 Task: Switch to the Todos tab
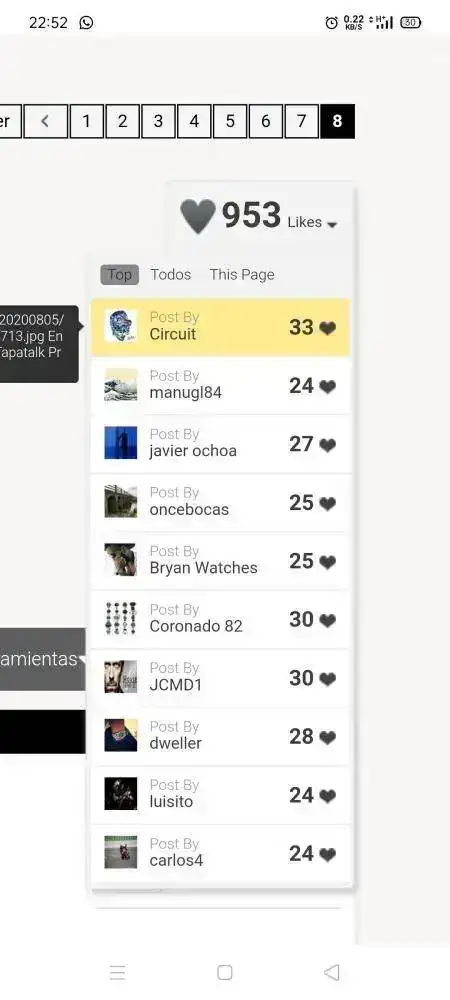coord(171,275)
